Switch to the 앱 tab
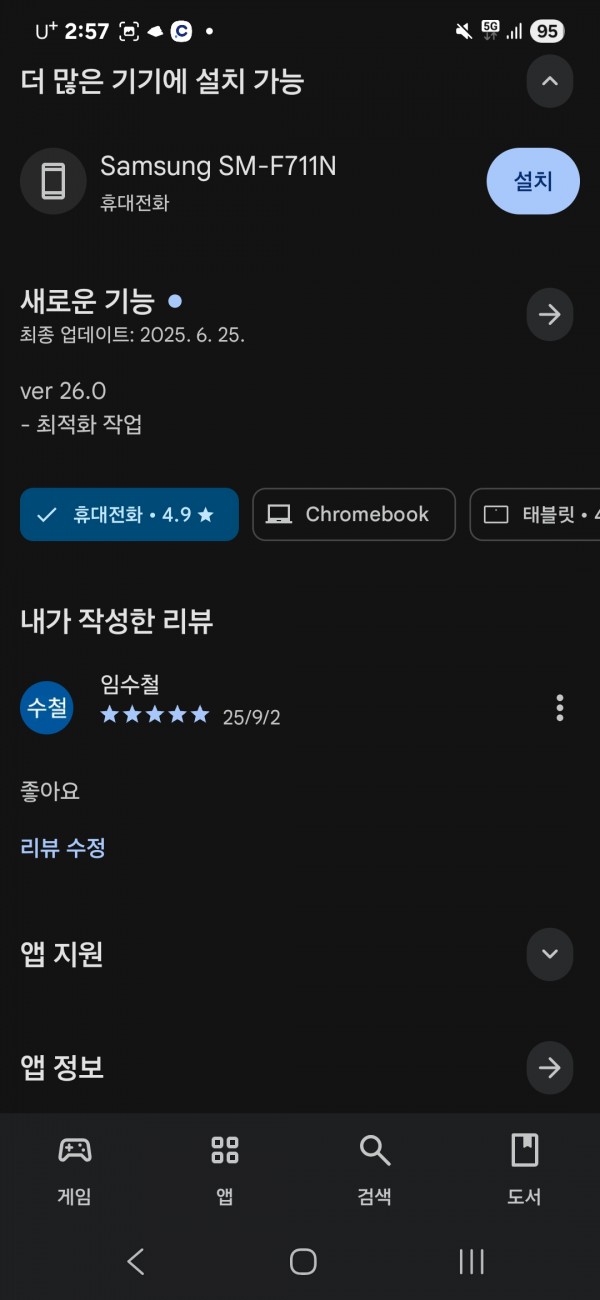 225,1168
